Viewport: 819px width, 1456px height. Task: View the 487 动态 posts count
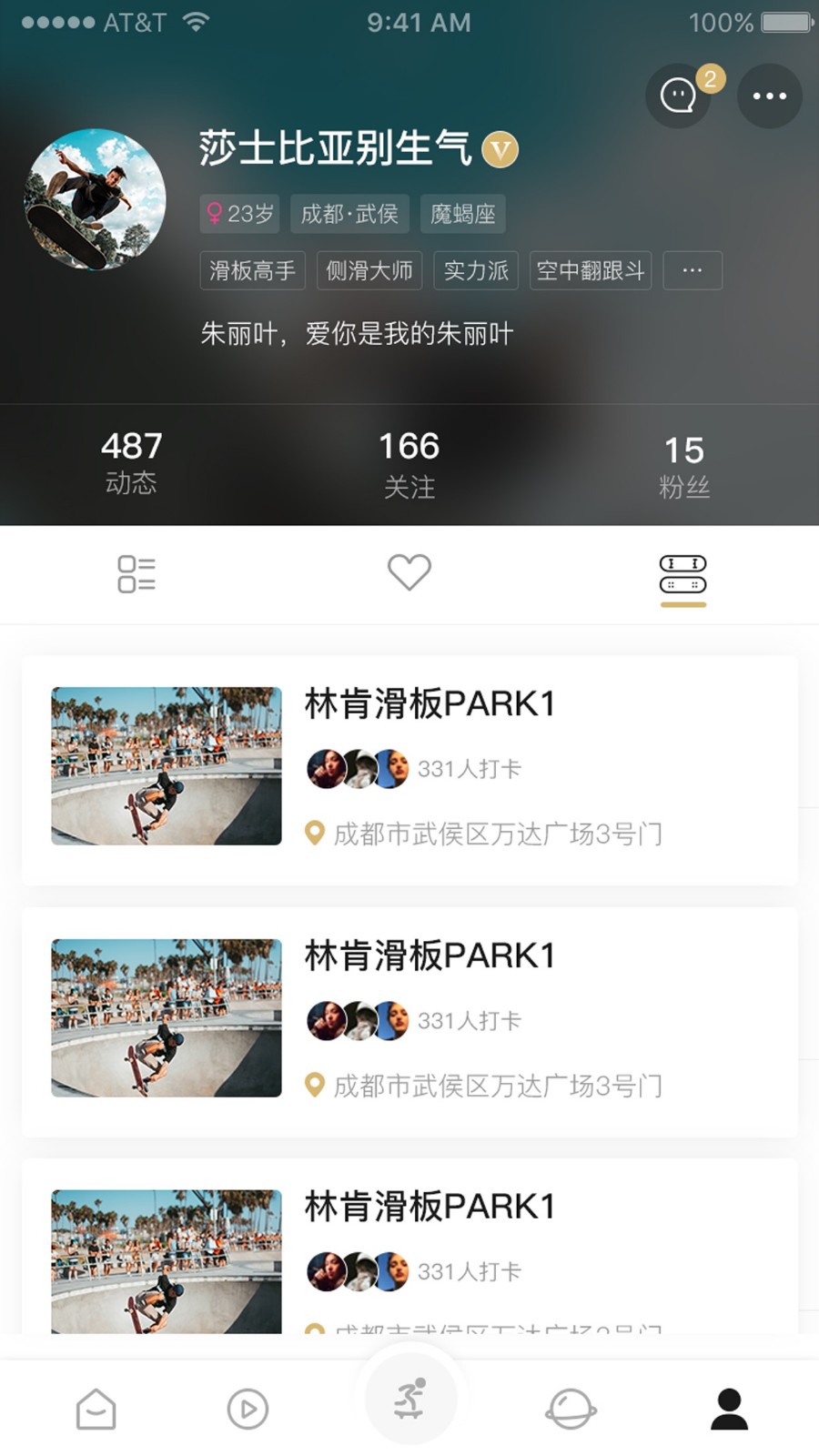point(131,462)
